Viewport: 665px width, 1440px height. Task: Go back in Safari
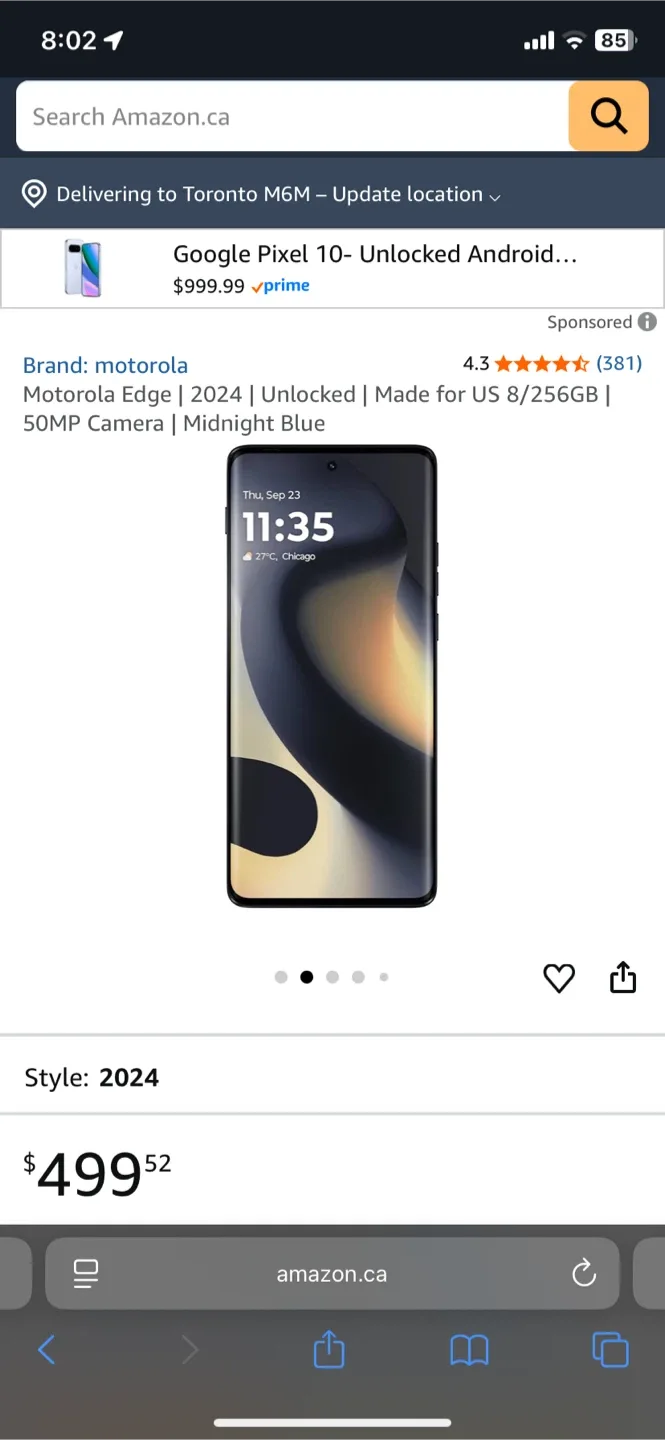[x=46, y=1350]
